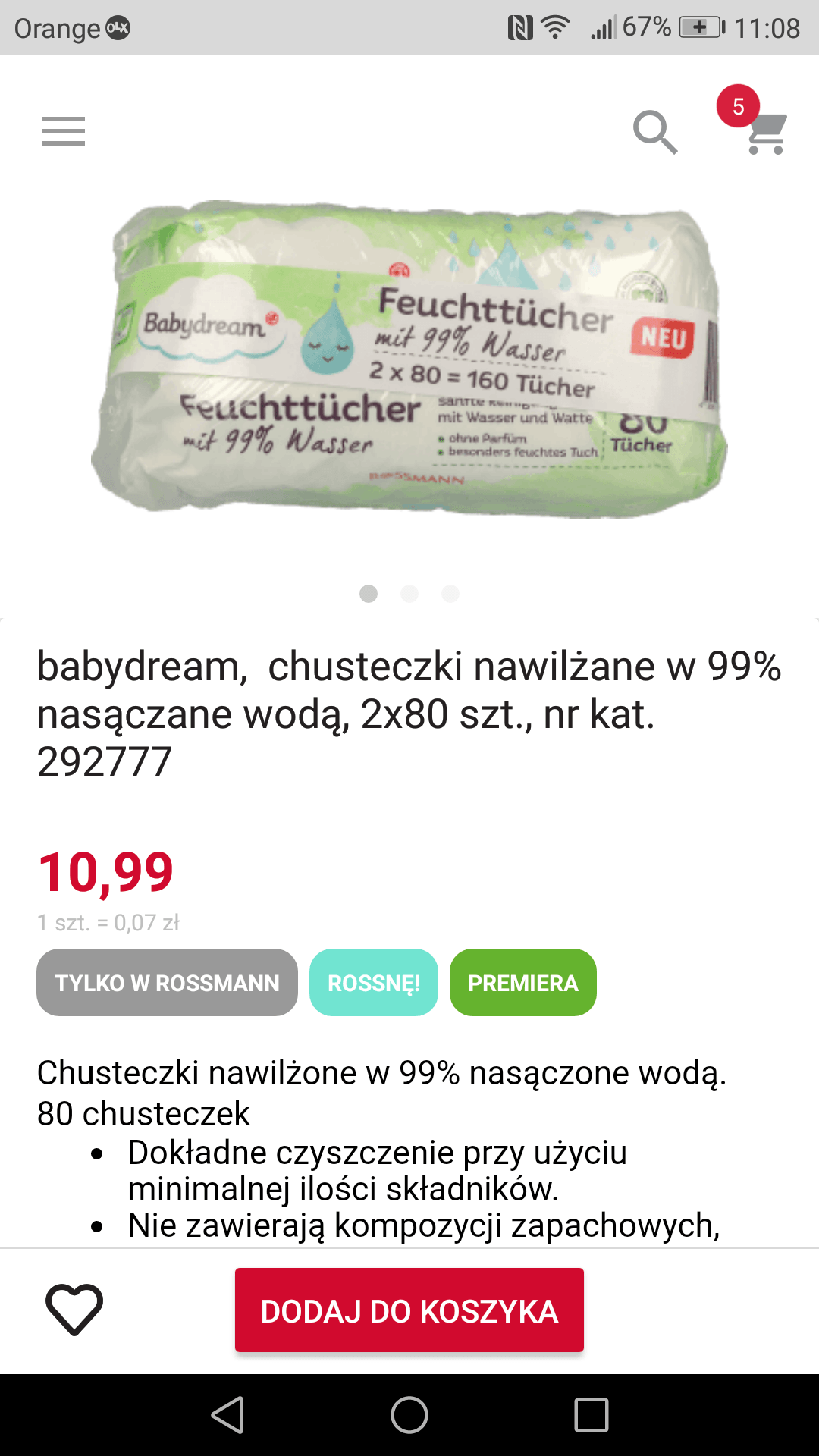Open the search magnifier
Screen dimensions: 819x1456
tap(655, 132)
